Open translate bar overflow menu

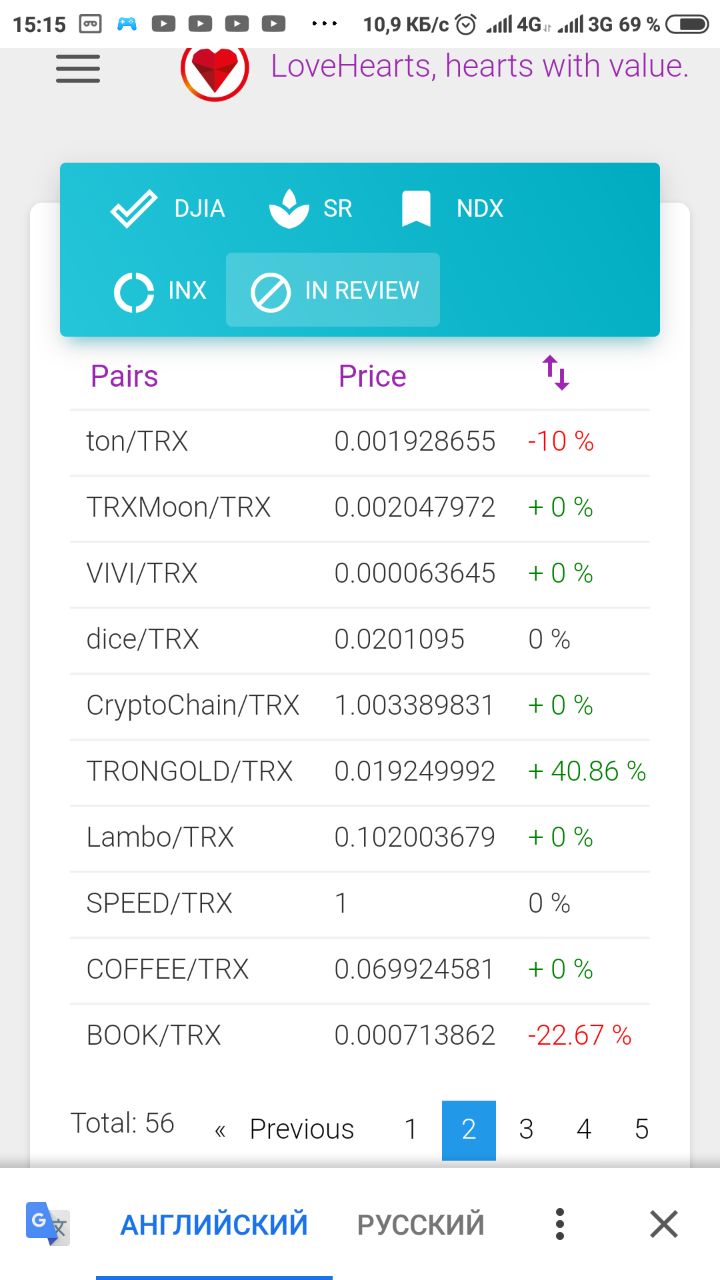click(560, 1224)
